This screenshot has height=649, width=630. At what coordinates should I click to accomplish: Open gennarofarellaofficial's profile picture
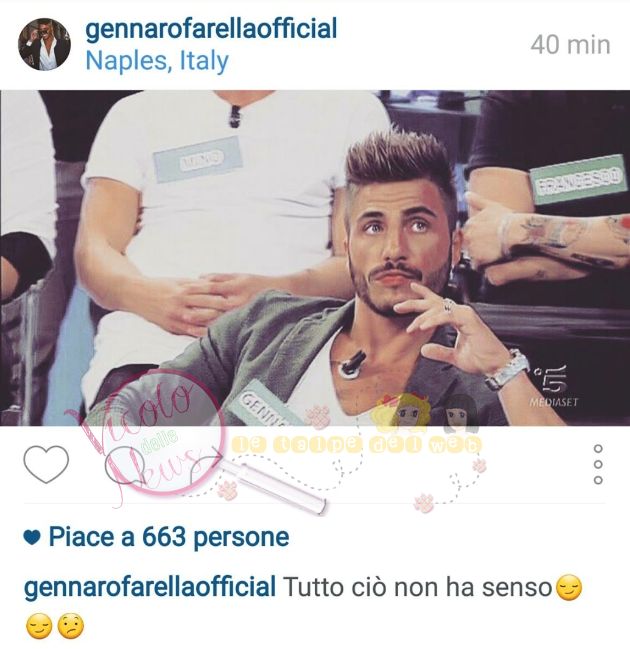45,44
